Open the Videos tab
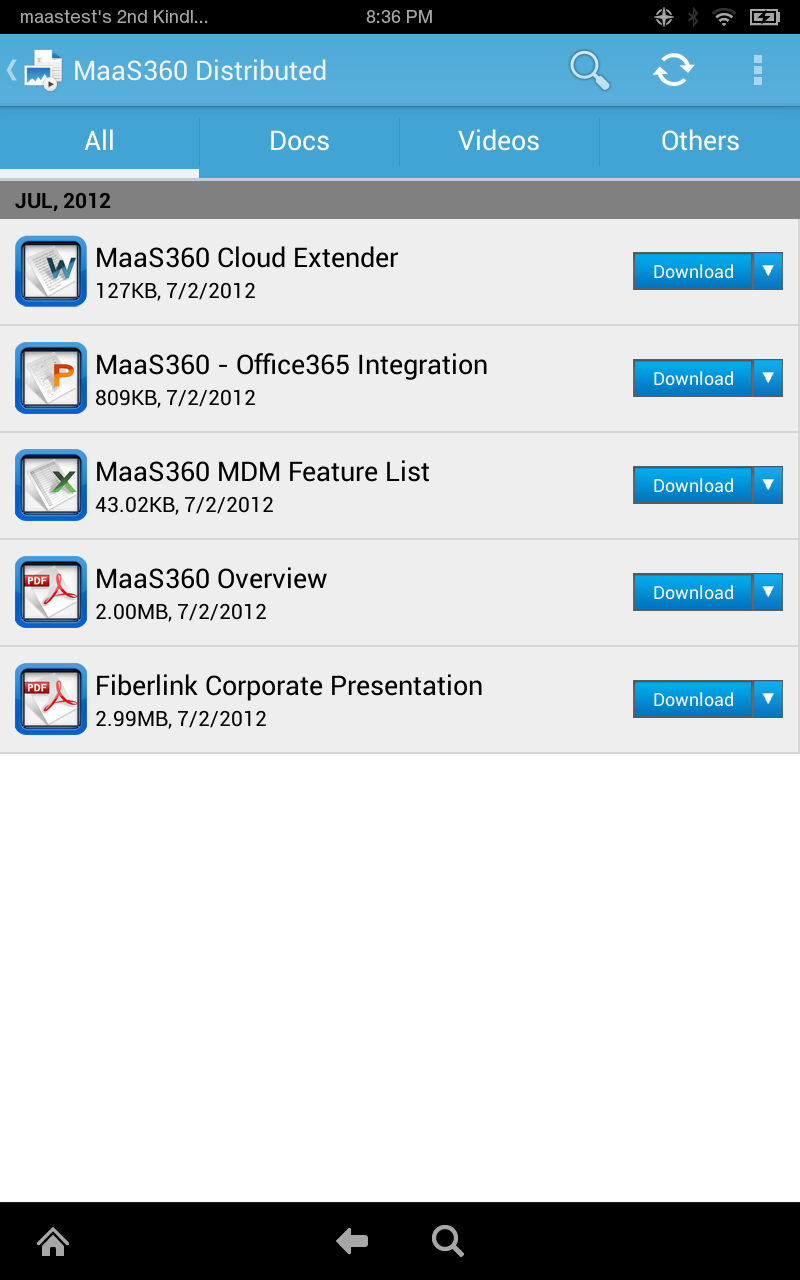 pos(498,140)
